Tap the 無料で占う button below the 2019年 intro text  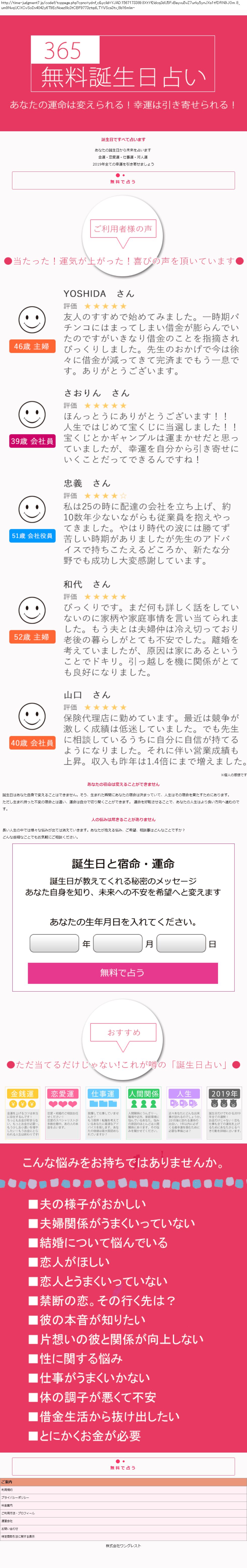tap(124, 180)
